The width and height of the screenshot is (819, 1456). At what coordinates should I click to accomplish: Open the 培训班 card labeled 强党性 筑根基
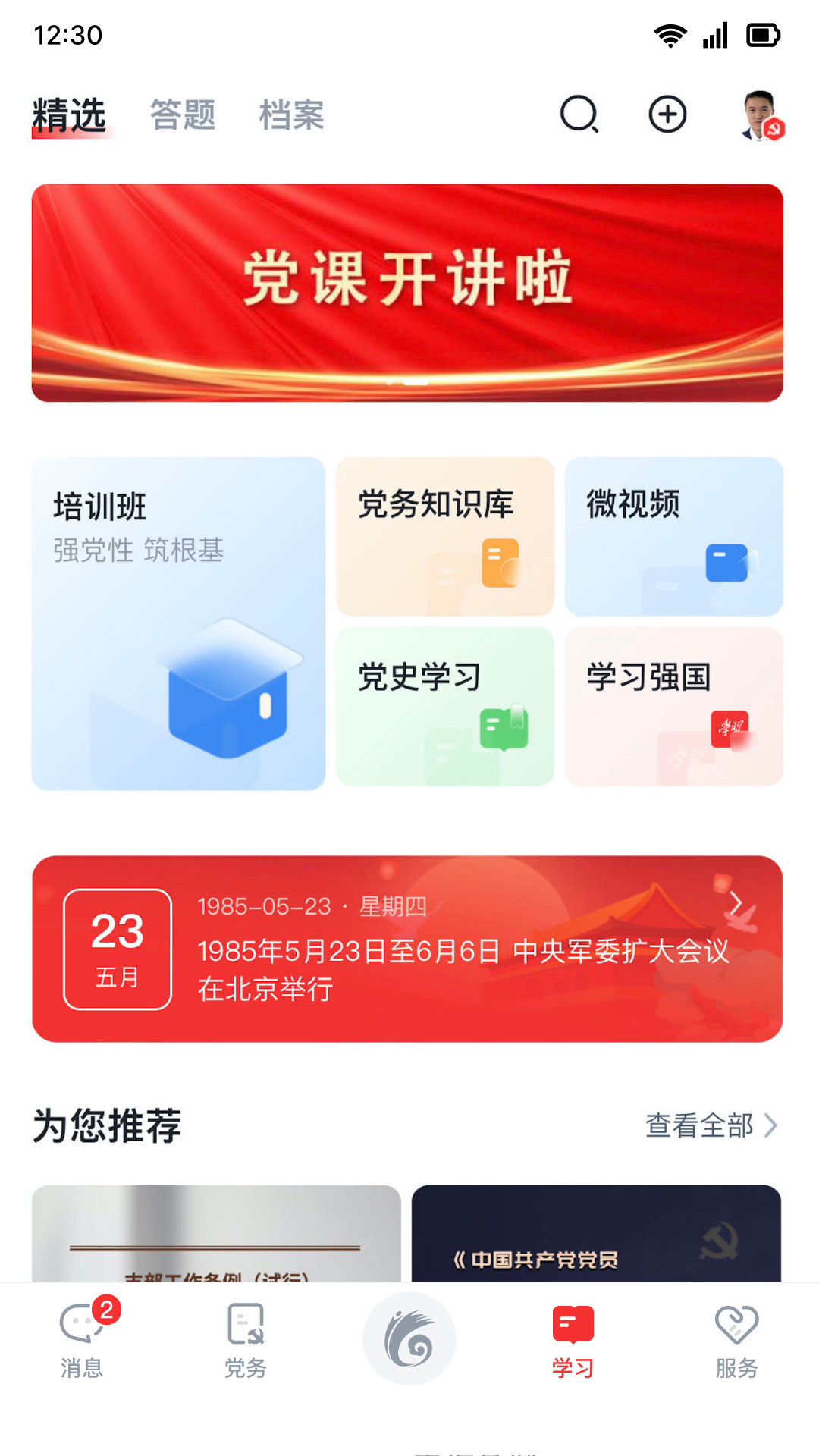pyautogui.click(x=177, y=622)
